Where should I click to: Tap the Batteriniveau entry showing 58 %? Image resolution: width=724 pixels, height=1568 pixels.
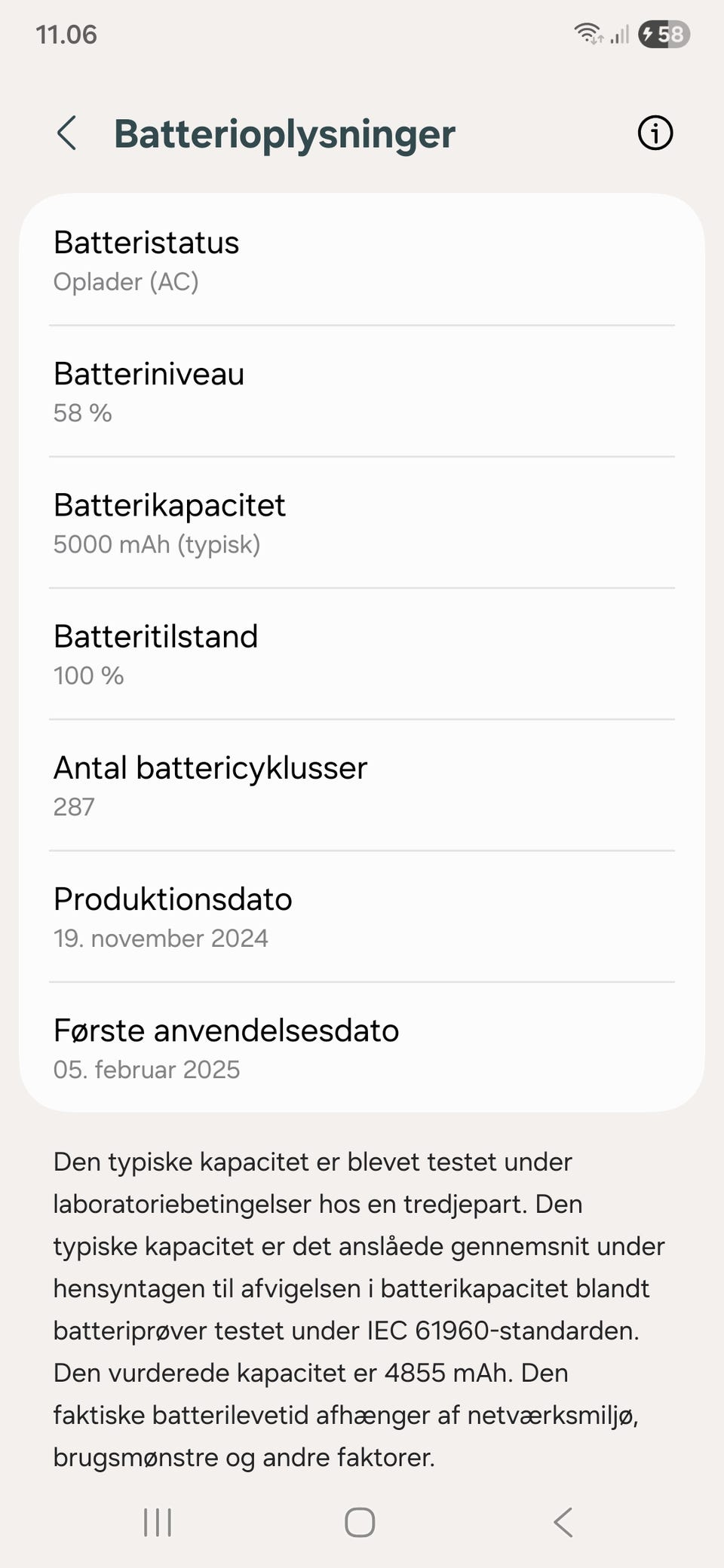tap(362, 392)
